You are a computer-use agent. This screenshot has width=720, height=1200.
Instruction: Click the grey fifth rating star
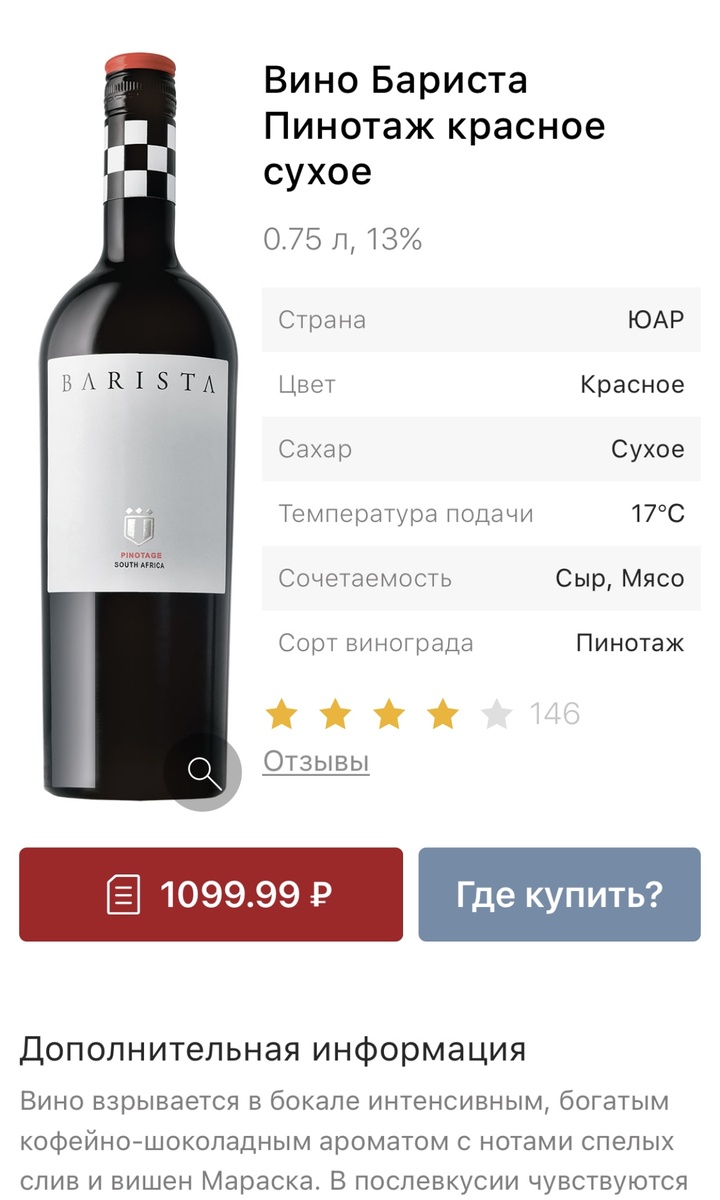[497, 712]
